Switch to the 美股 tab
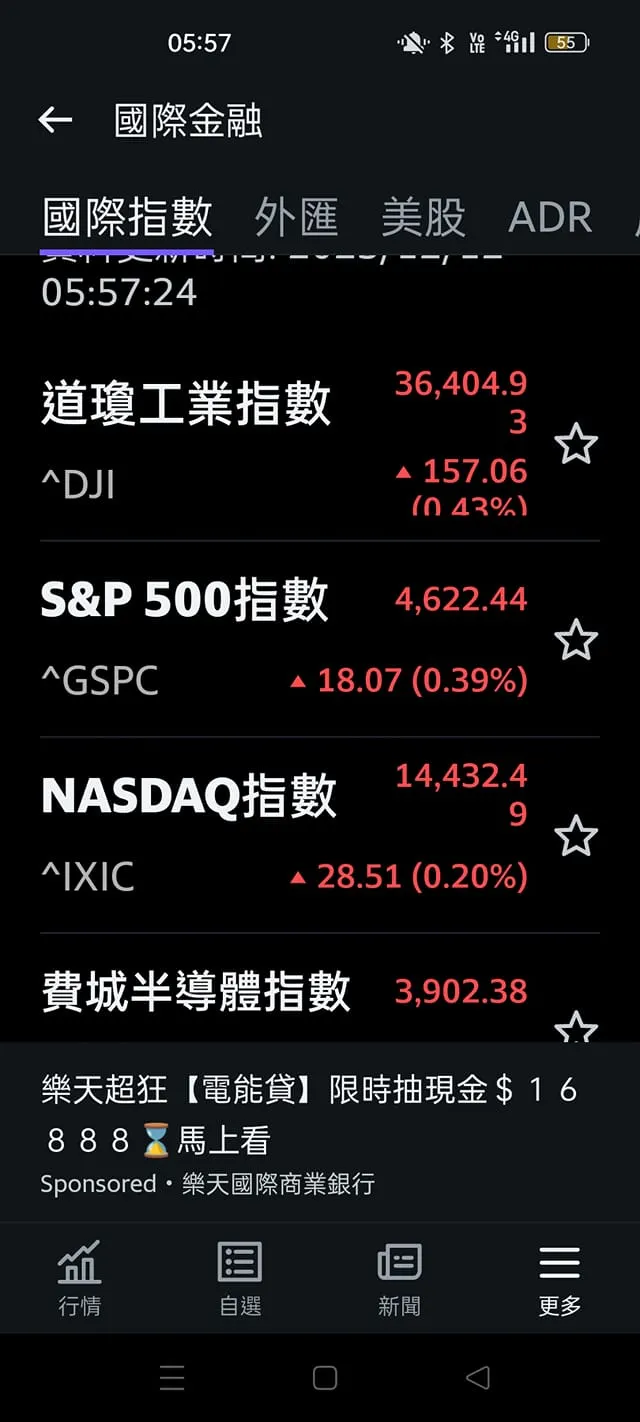Image resolution: width=640 pixels, height=1422 pixels. point(423,217)
